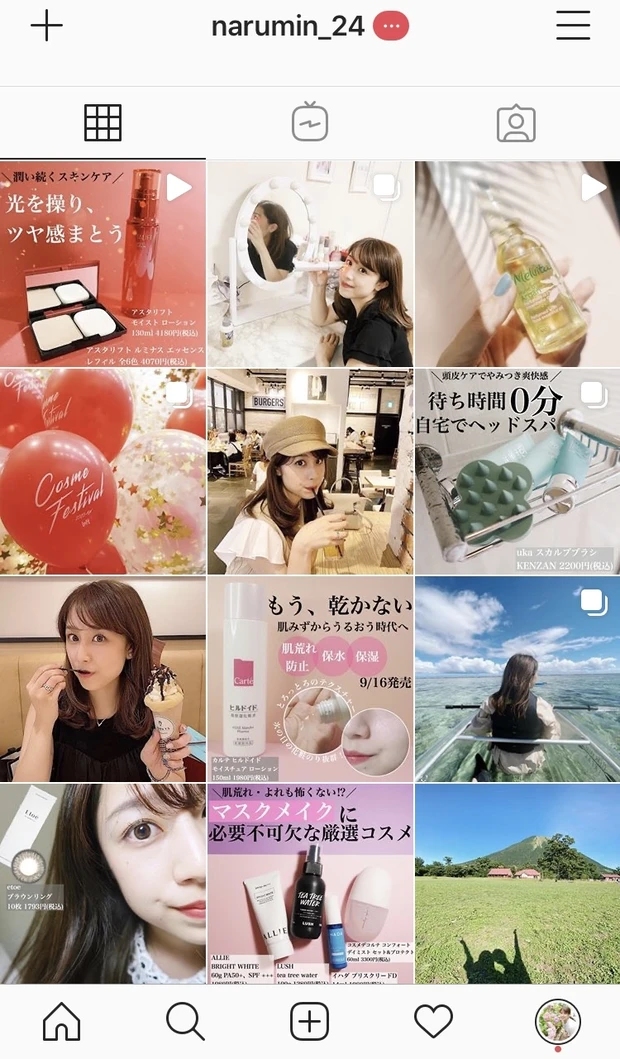
Task: Open the activity heart tab
Action: click(433, 1021)
